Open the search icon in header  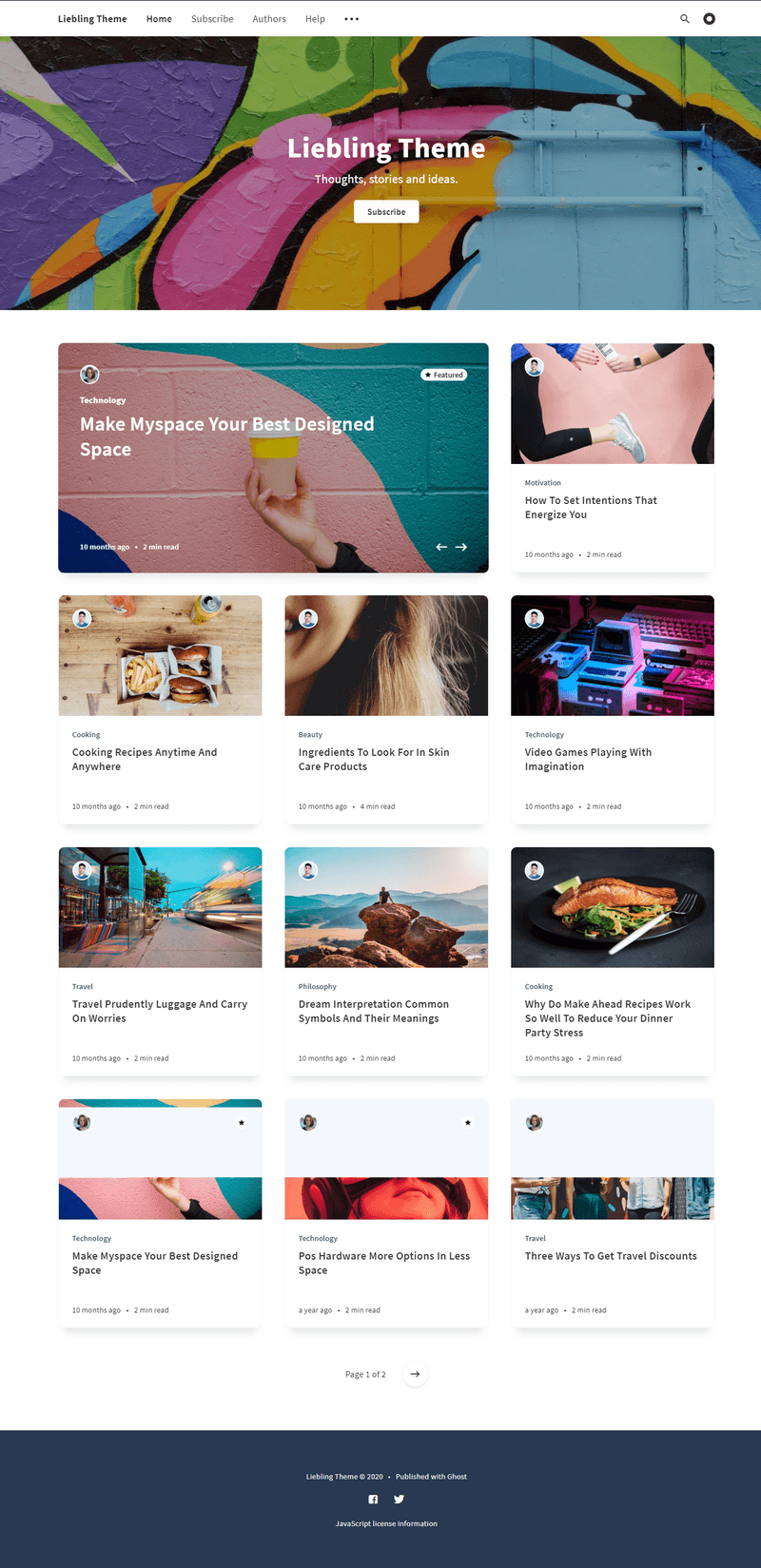pos(684,19)
